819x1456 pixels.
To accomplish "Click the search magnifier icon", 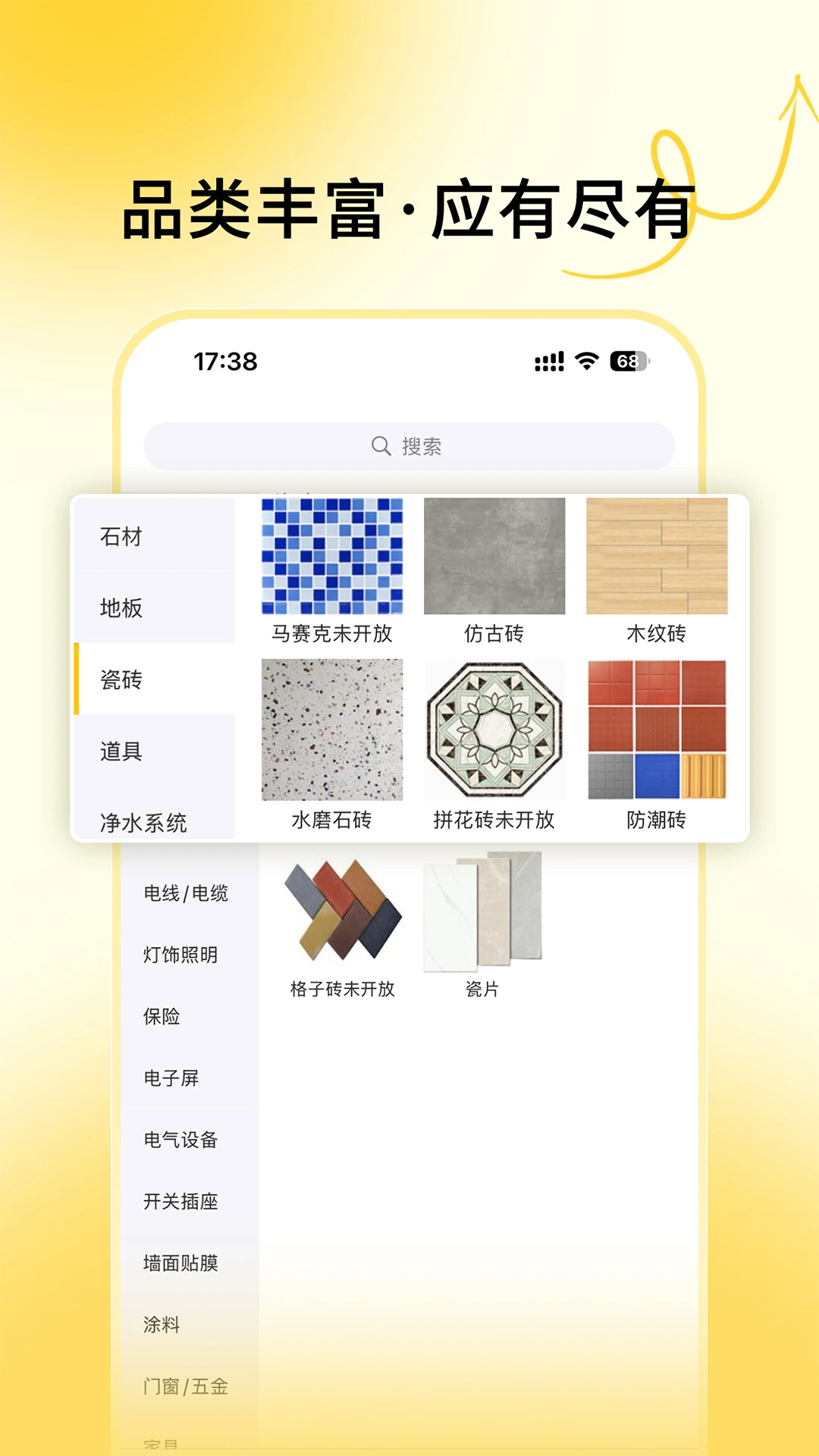I will (379, 446).
